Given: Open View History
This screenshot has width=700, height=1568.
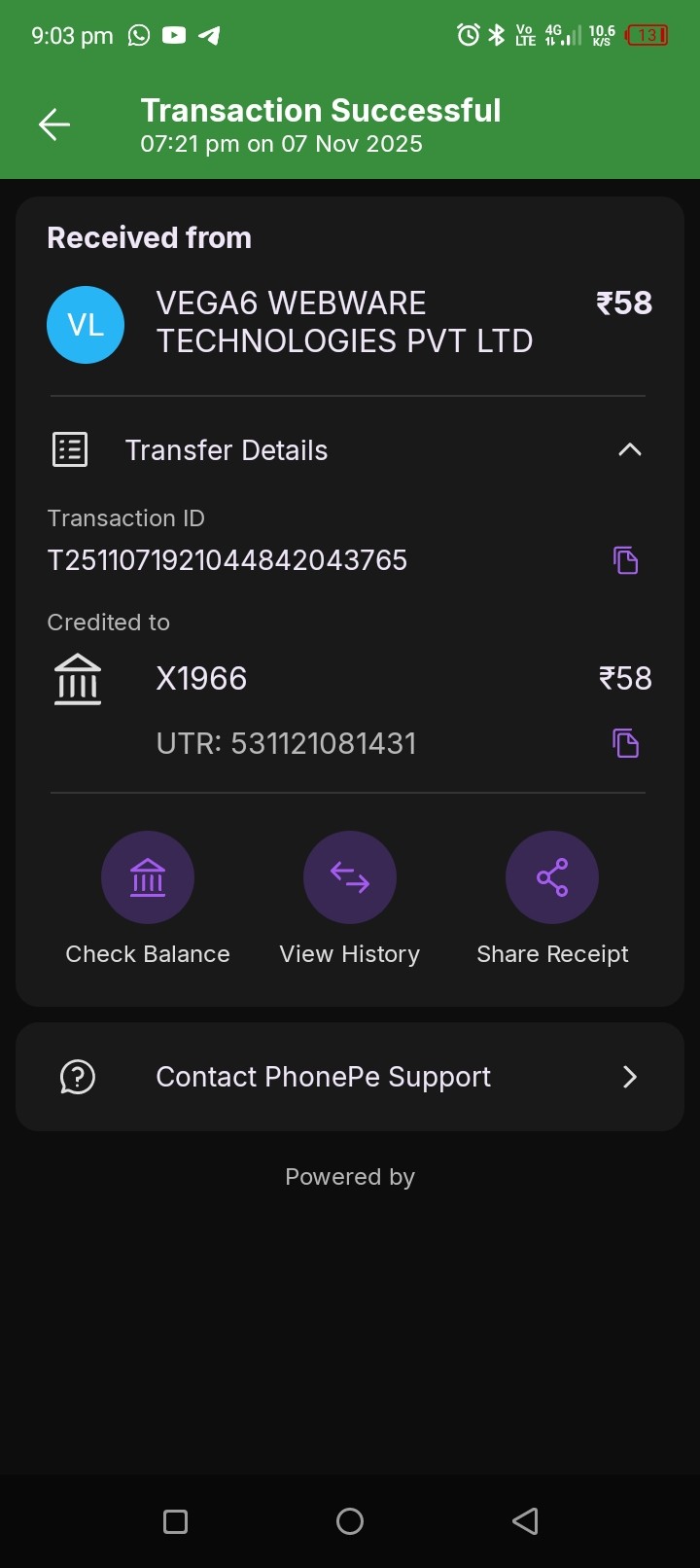Looking at the screenshot, I should 350,877.
